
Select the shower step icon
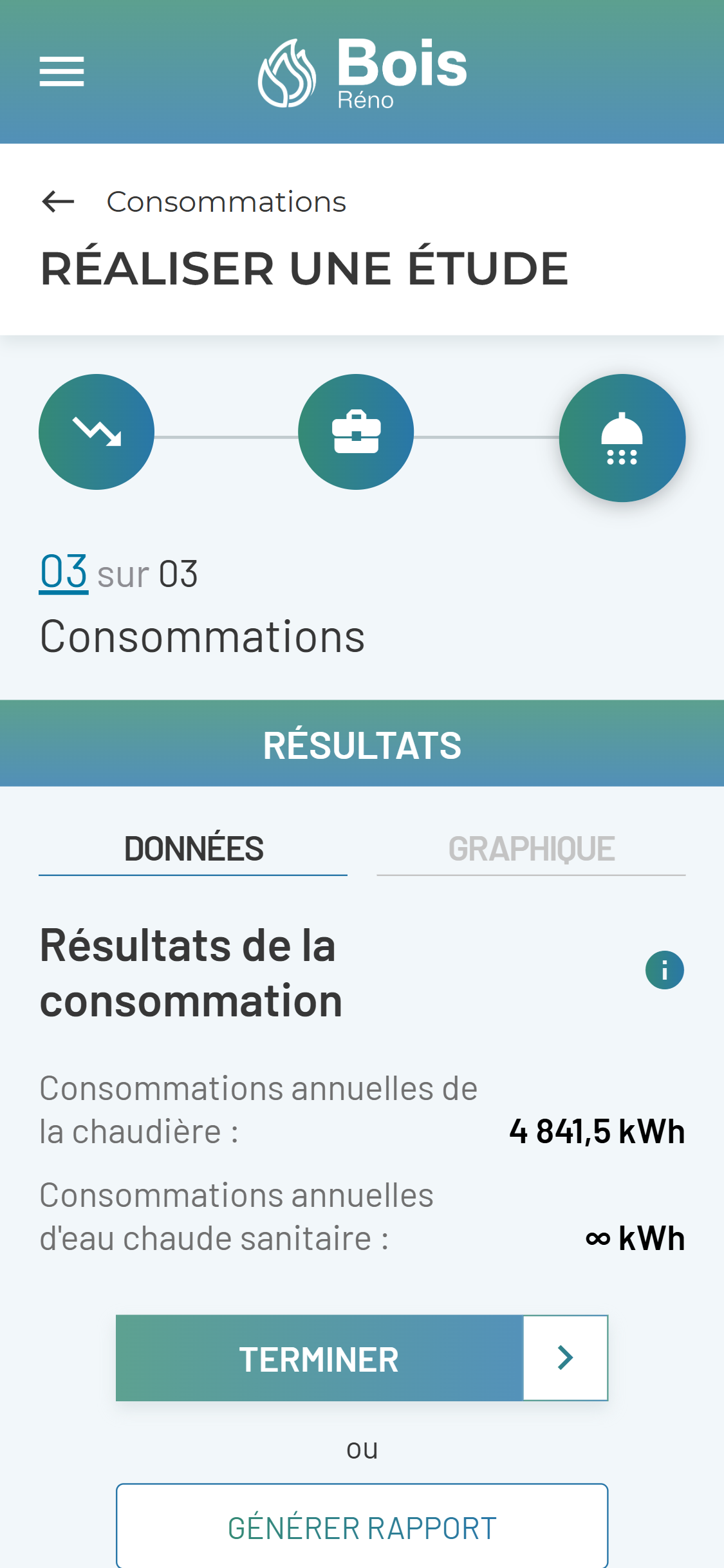tap(622, 438)
